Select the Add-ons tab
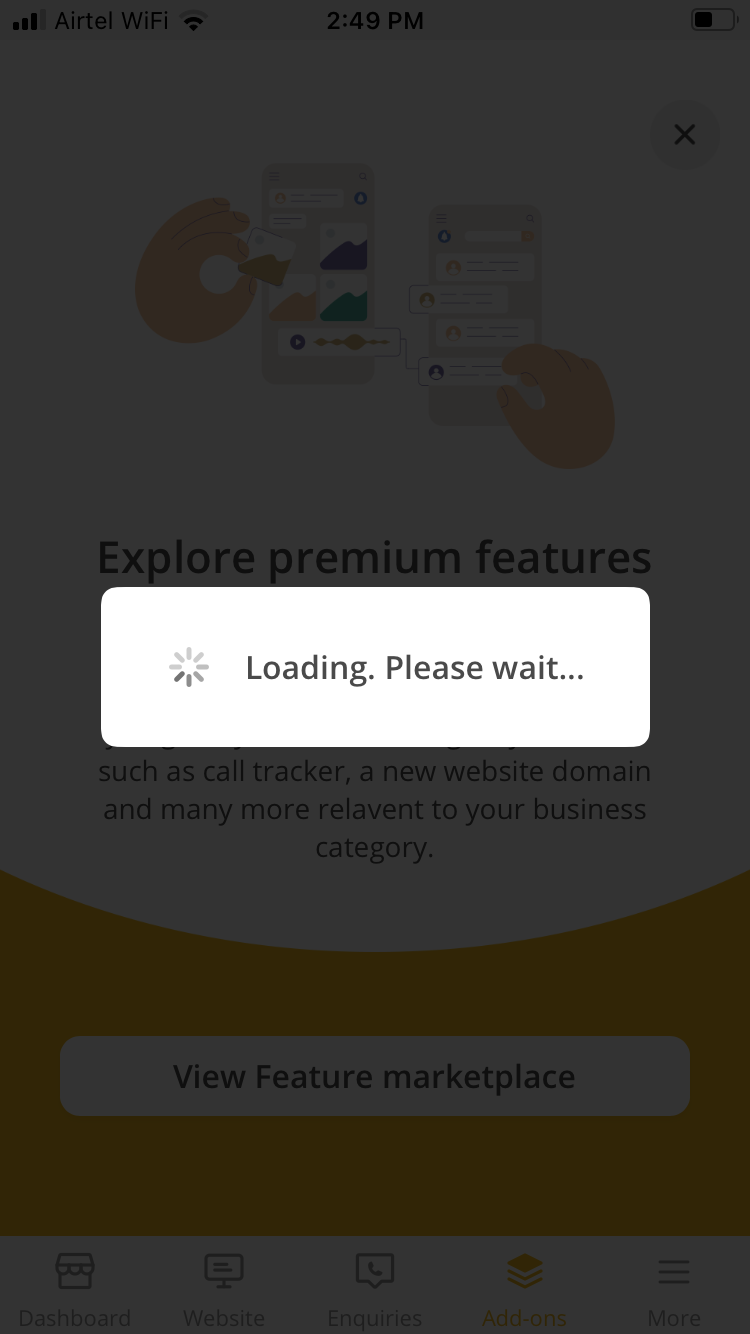Image resolution: width=750 pixels, height=1334 pixels. (x=524, y=1288)
